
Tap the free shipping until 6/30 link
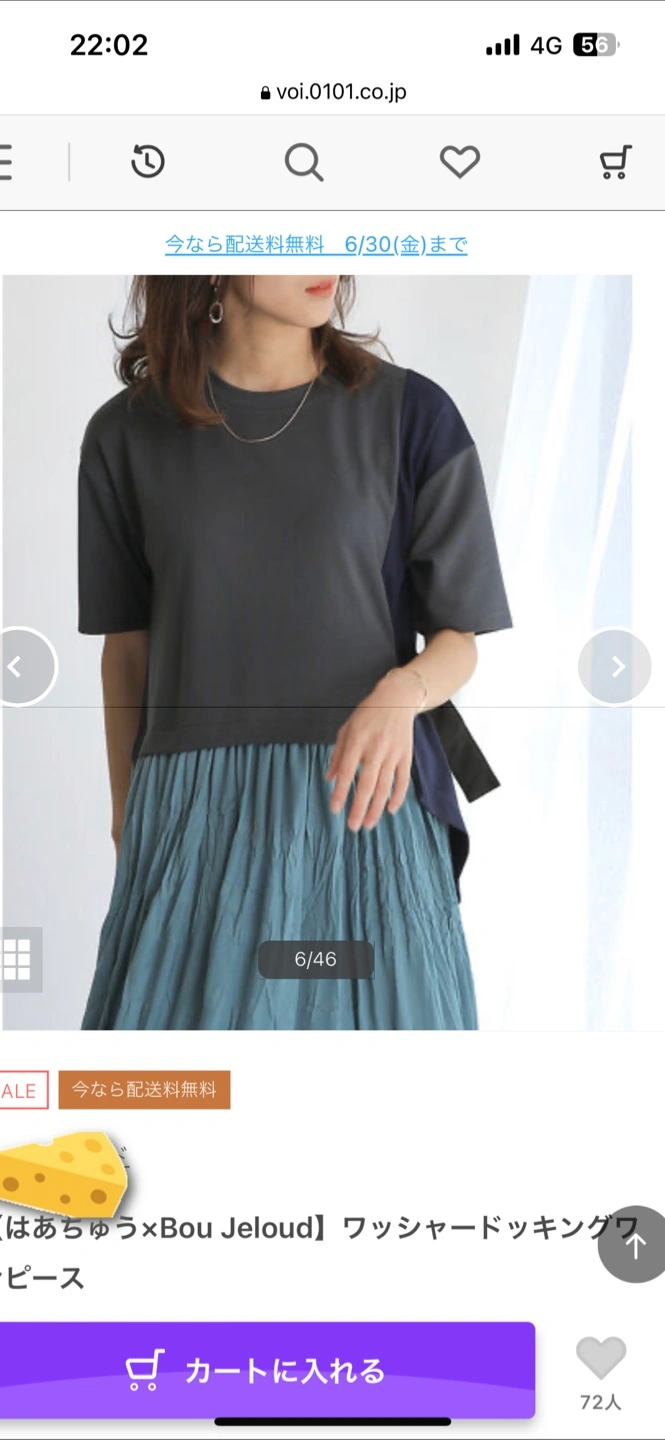(316, 244)
